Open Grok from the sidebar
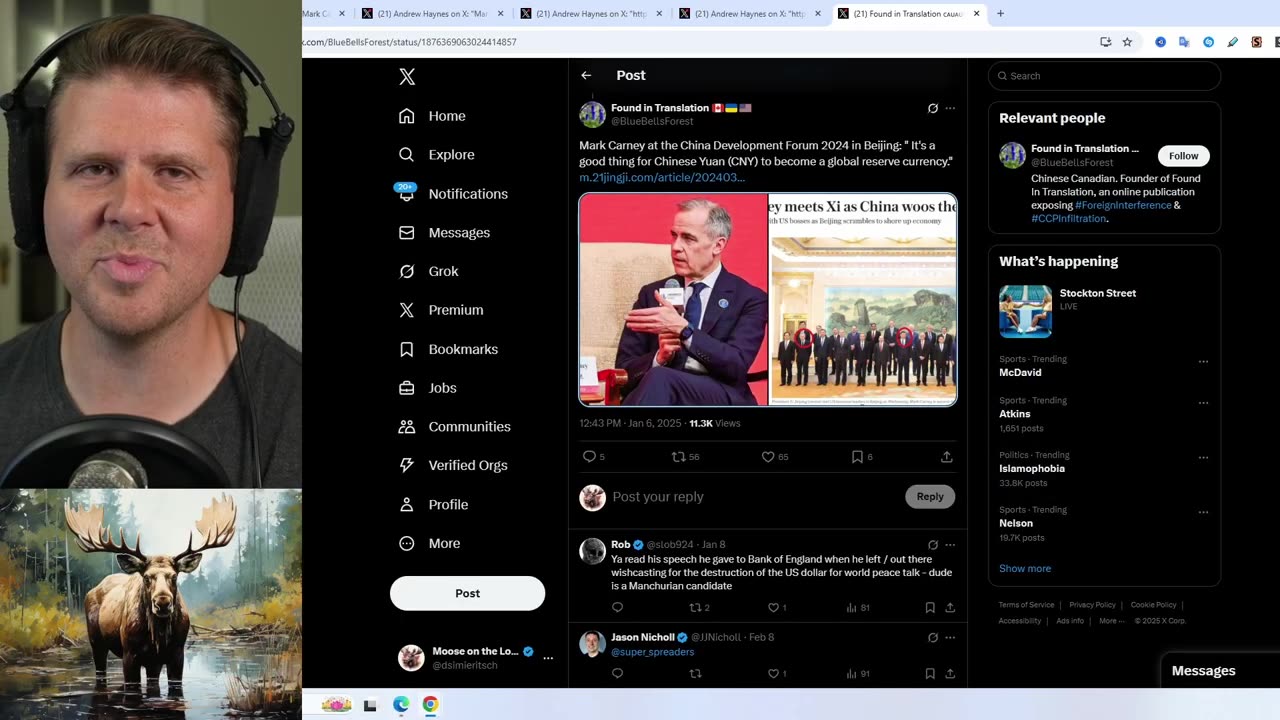 (442, 271)
